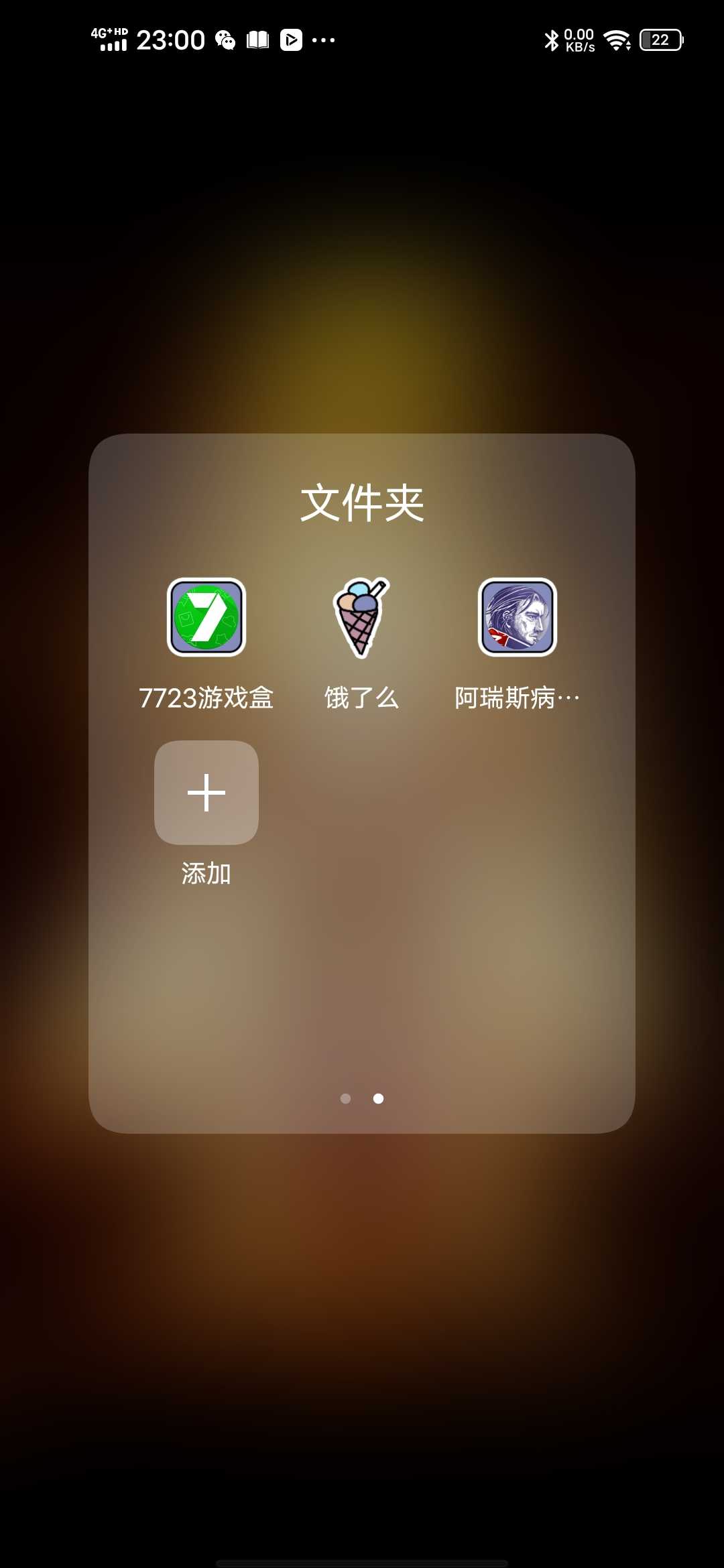Tap 添加 to add apps
Viewport: 724px width, 1568px height.
[x=206, y=793]
